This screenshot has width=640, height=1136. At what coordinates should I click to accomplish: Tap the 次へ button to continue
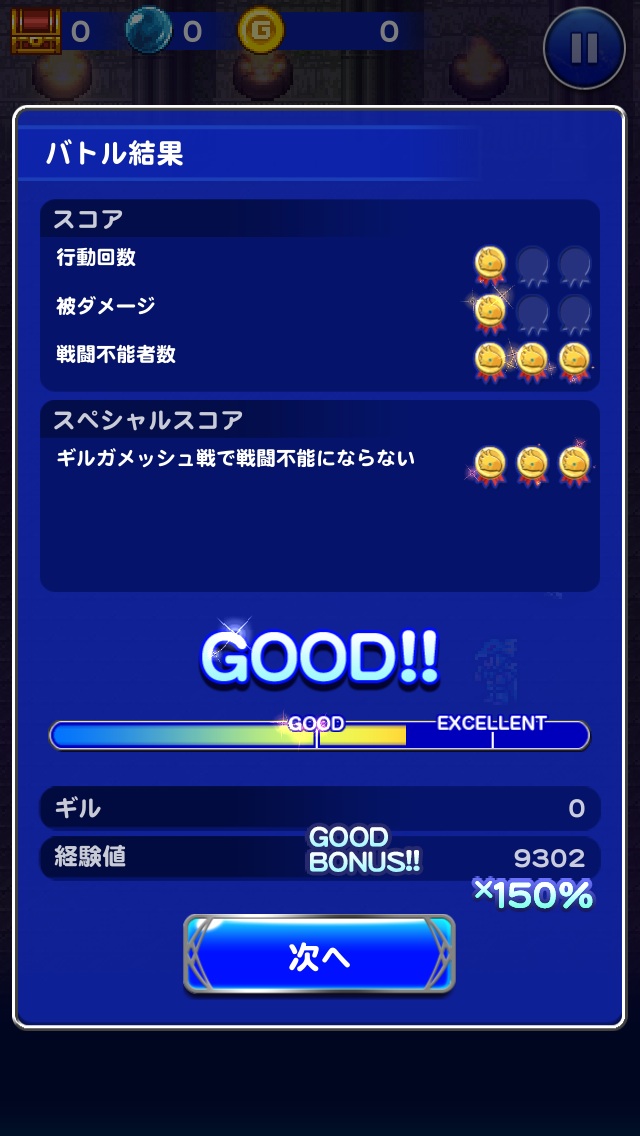point(319,956)
